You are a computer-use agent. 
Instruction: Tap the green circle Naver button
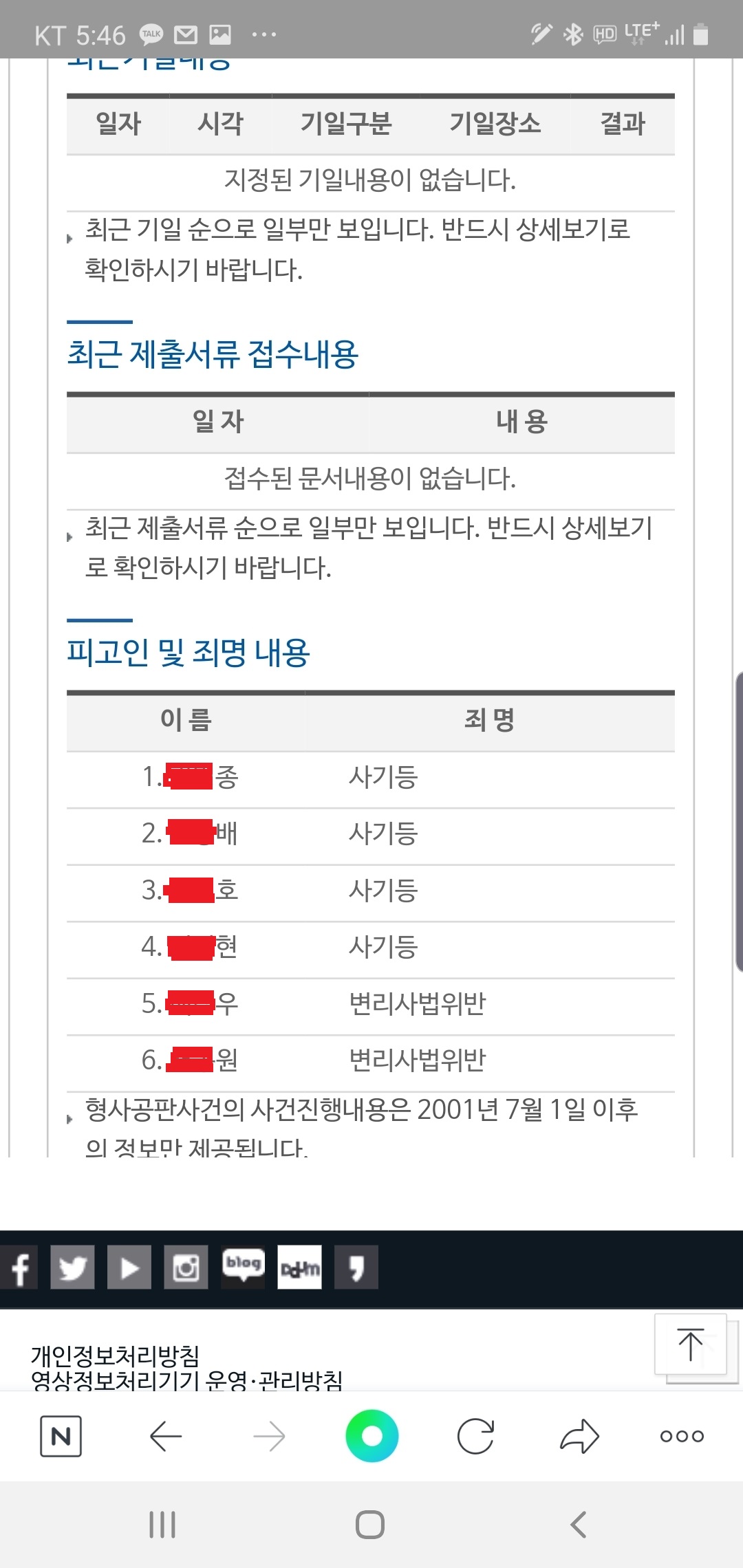(372, 1436)
